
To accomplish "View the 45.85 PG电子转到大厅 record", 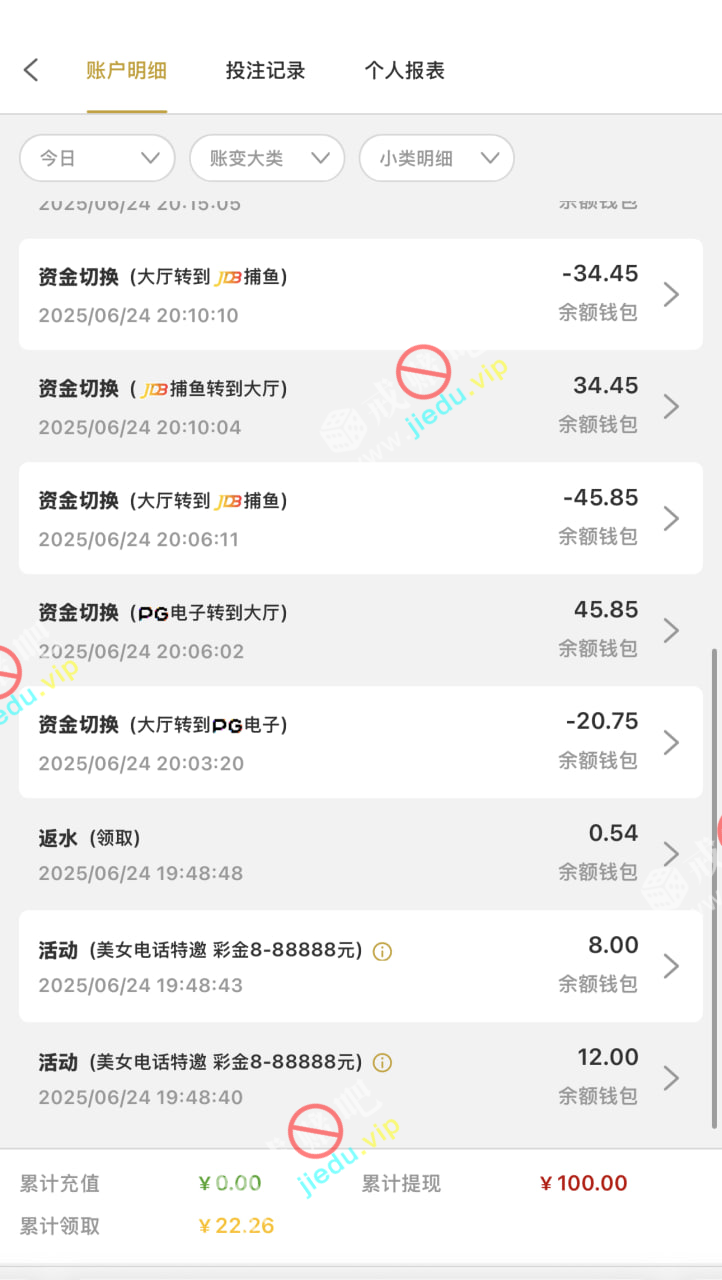I will pos(360,630).
